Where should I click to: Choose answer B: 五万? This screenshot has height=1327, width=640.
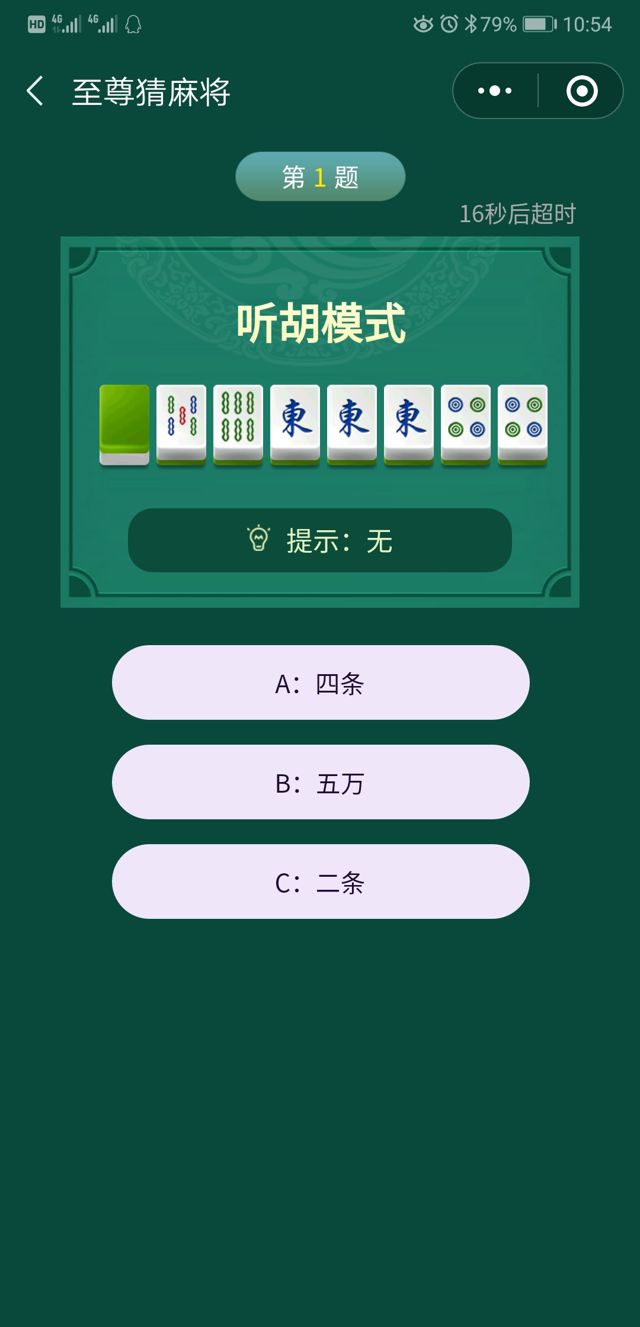coord(320,782)
